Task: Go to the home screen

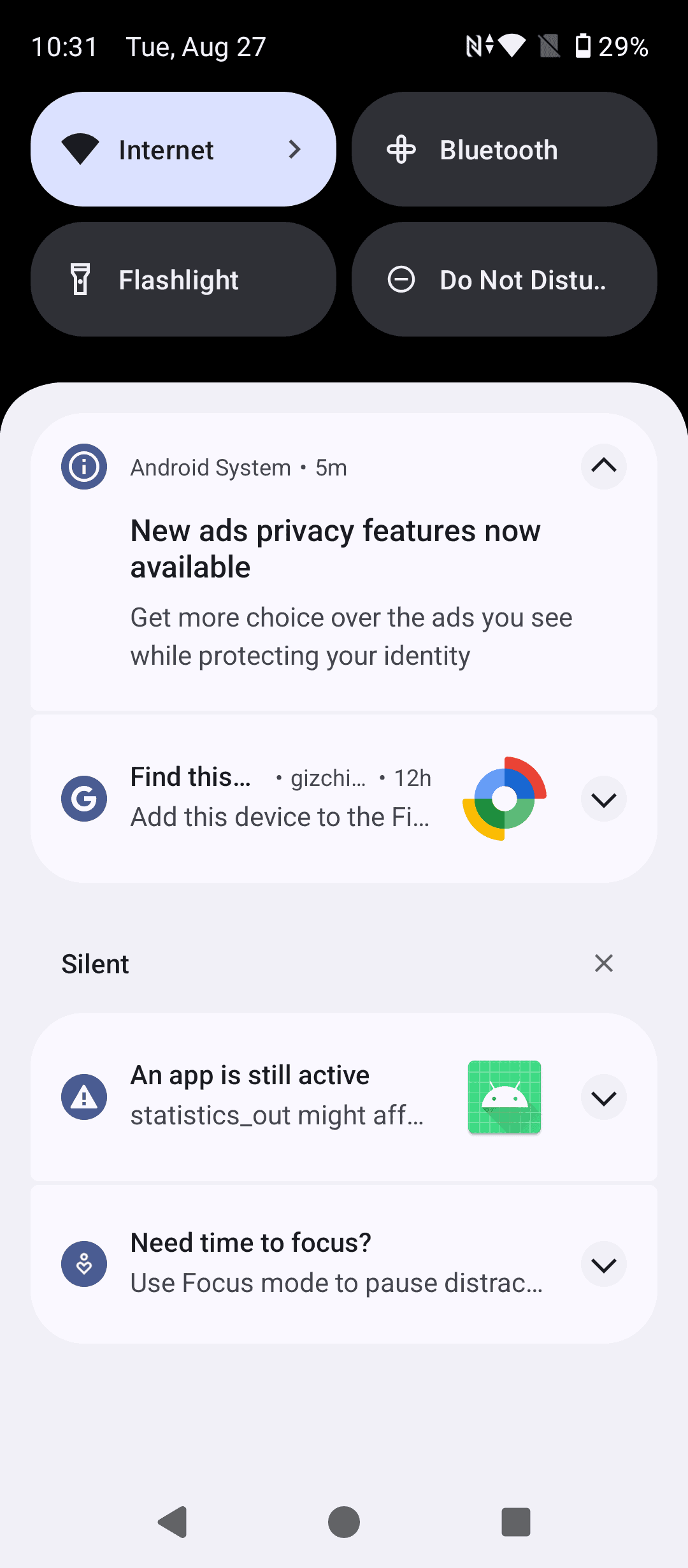Action: click(x=344, y=1522)
